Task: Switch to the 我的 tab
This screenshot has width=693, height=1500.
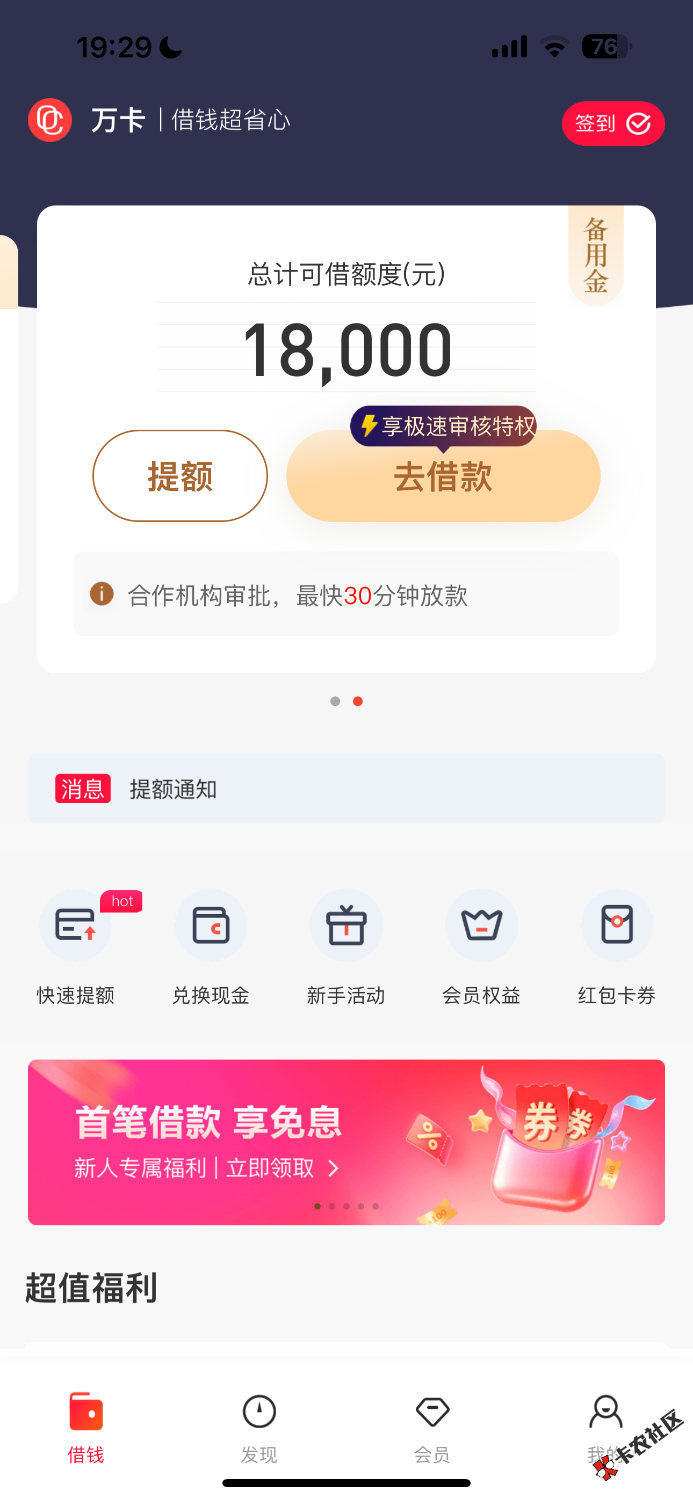Action: tap(605, 1428)
